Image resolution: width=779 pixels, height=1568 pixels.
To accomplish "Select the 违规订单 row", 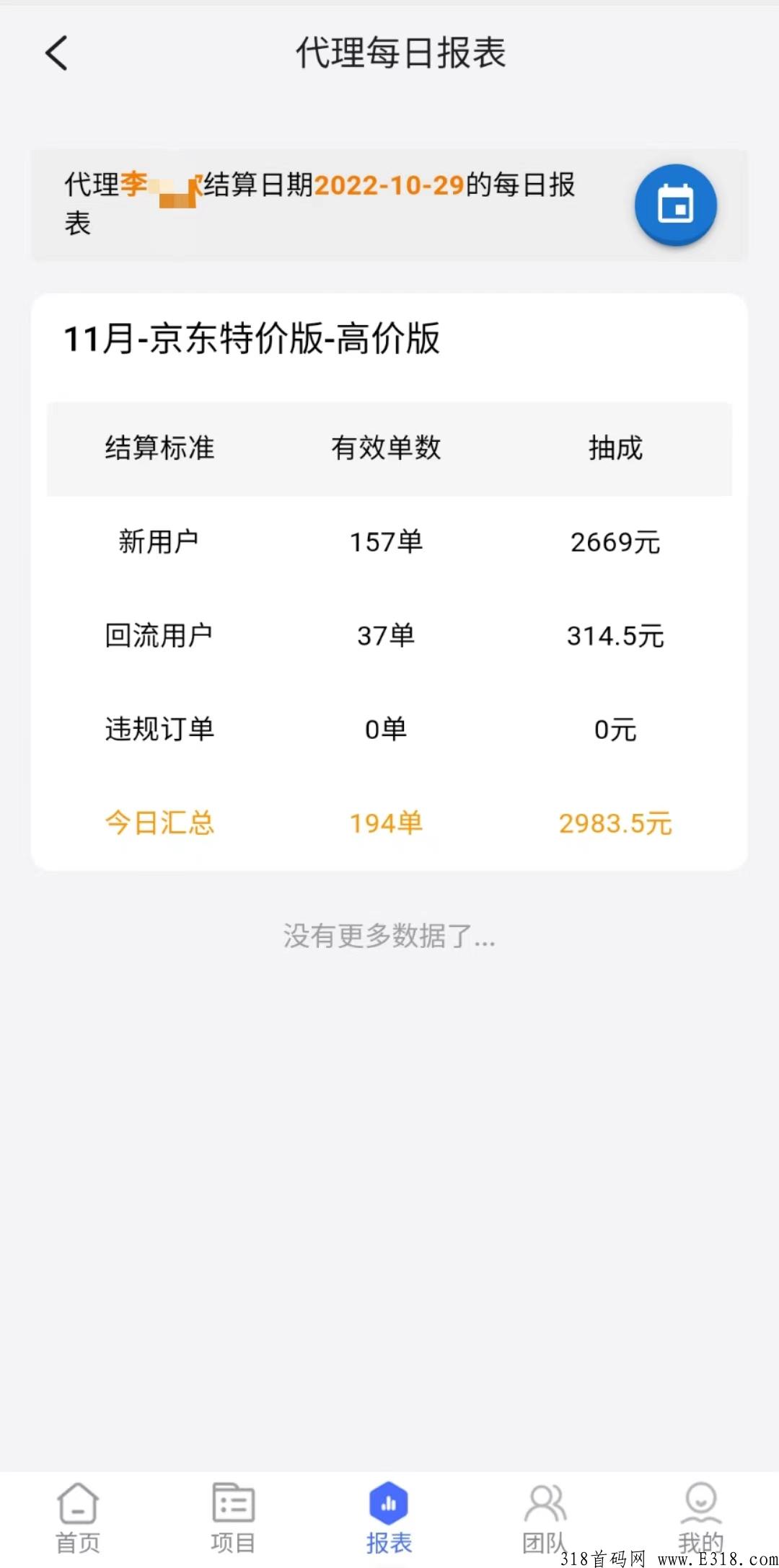I will 160,728.
